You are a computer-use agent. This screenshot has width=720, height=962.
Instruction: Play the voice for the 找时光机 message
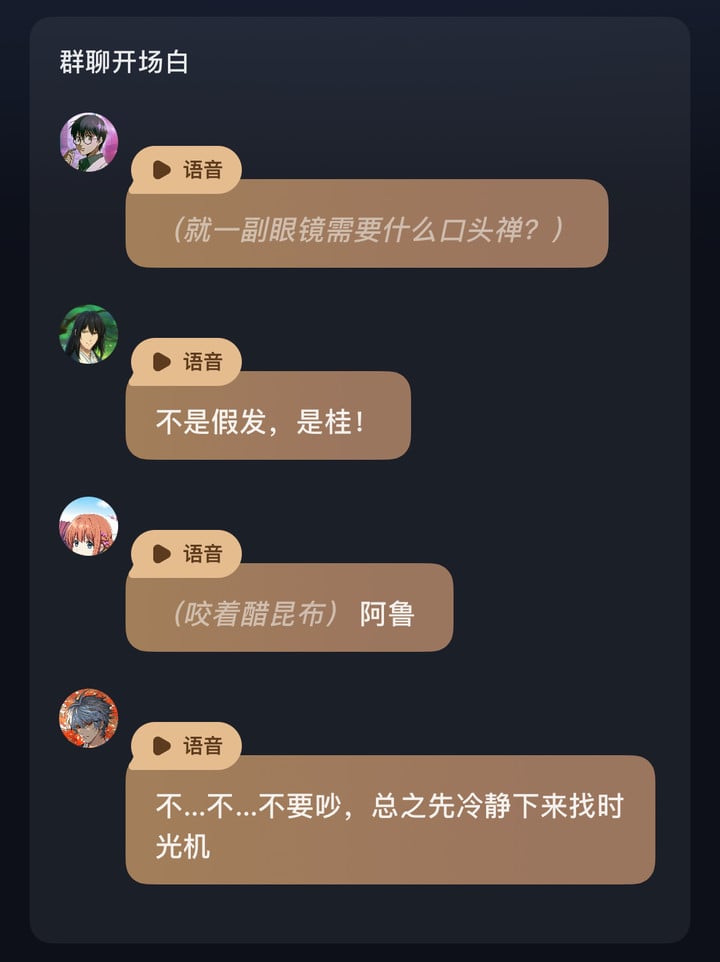186,746
